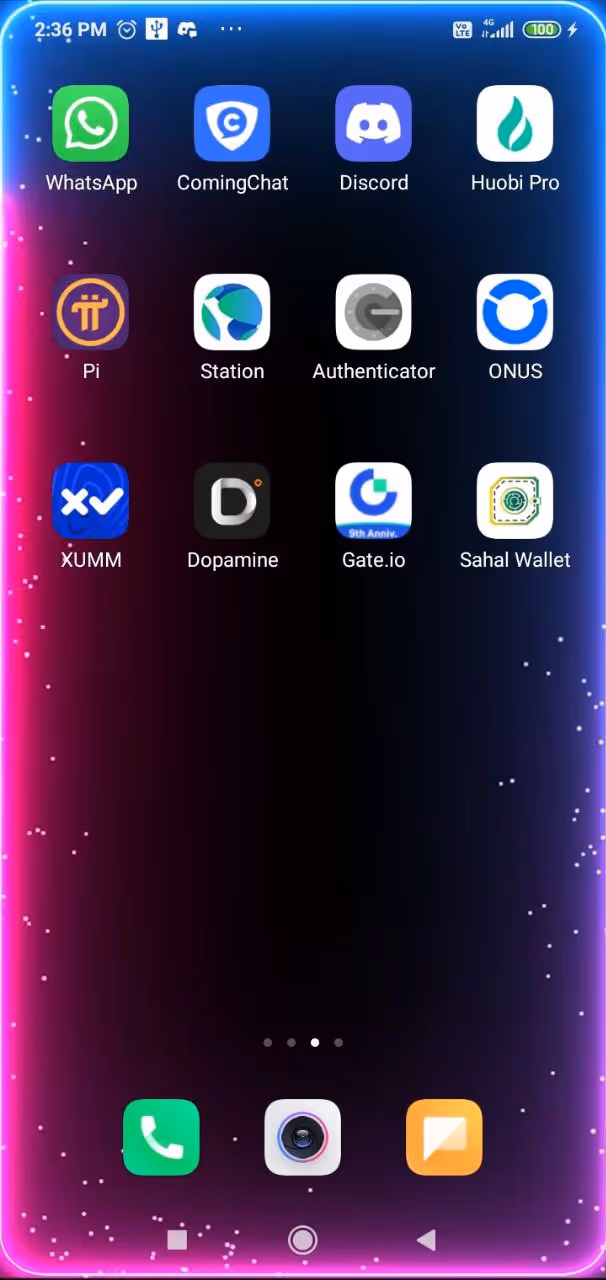
Task: Open Authenticator
Action: click(x=373, y=312)
